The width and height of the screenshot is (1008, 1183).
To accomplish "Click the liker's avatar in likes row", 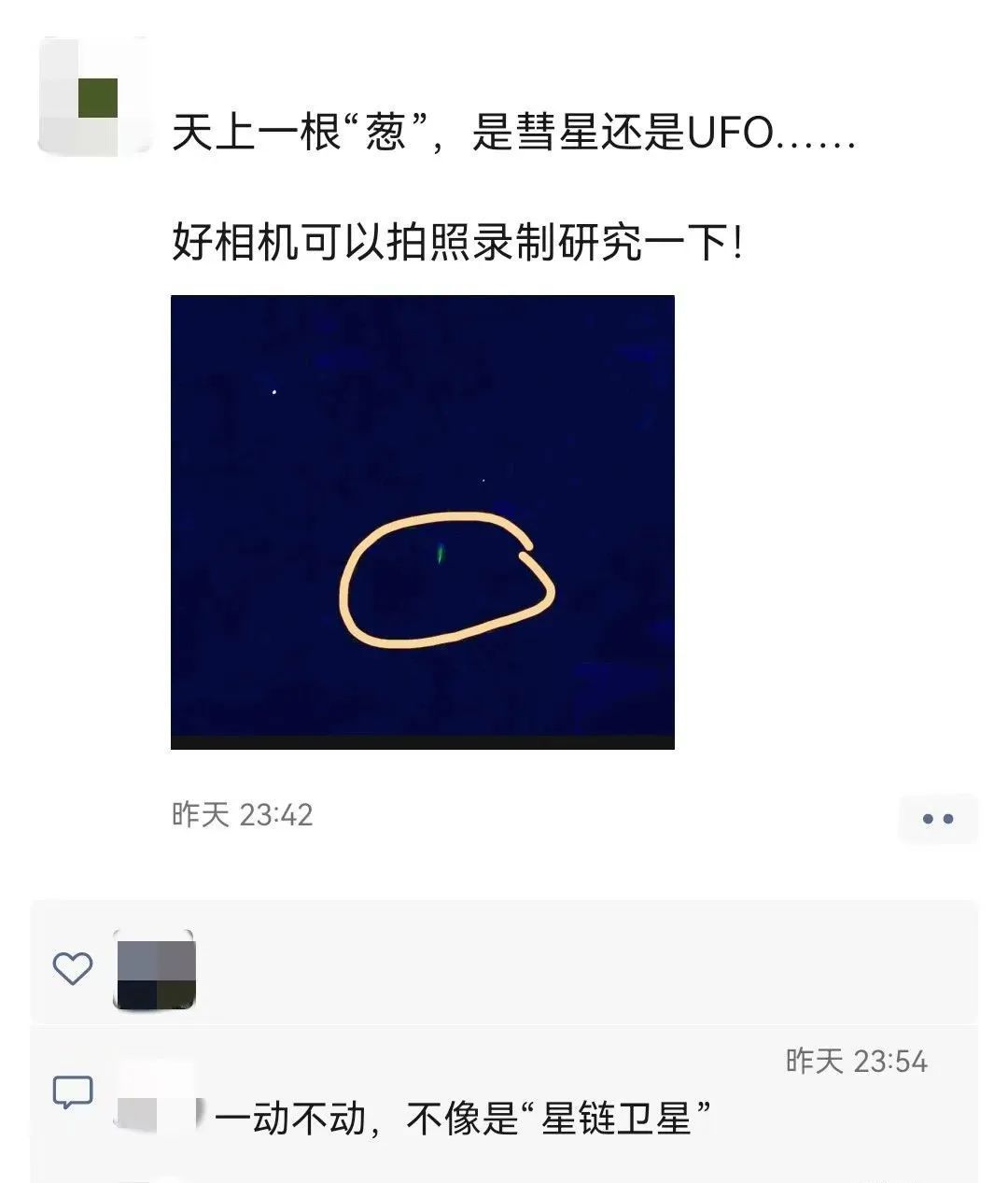I will 154,971.
